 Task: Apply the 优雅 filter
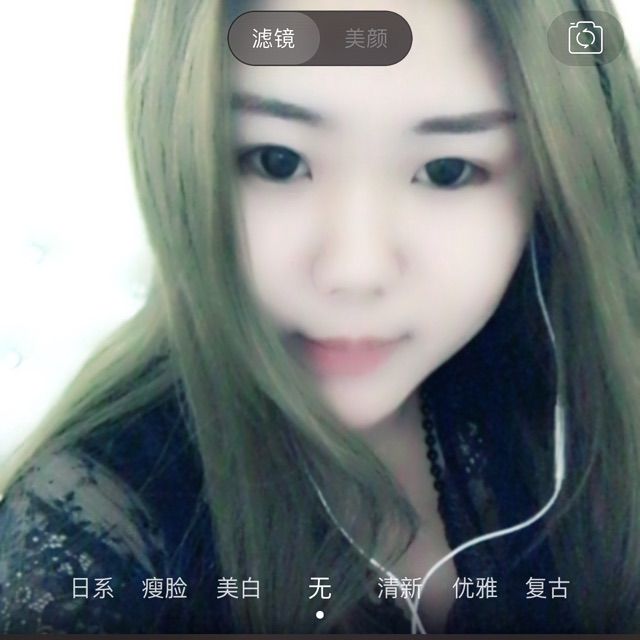[474, 587]
